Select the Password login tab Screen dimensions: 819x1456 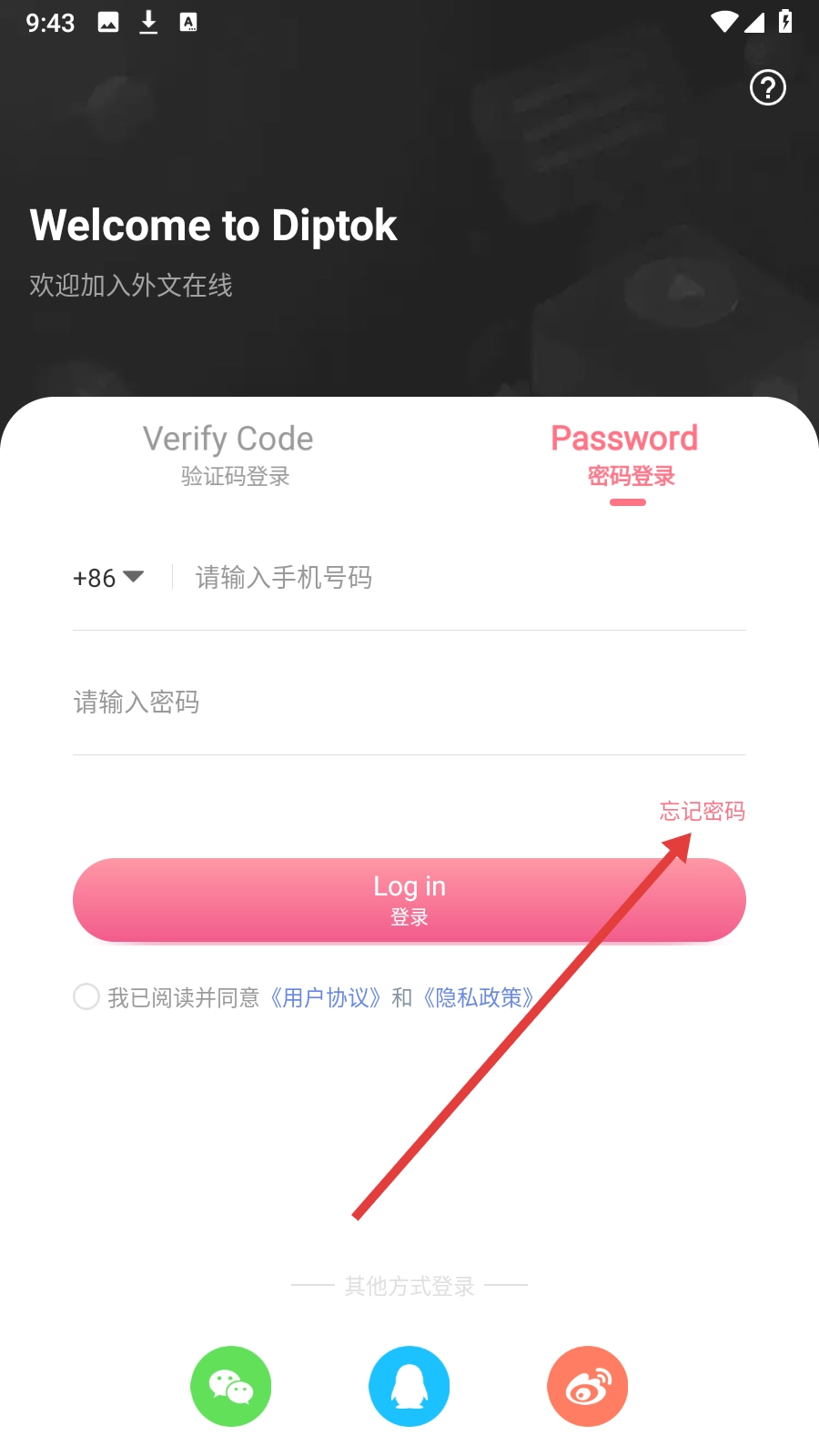(x=625, y=453)
